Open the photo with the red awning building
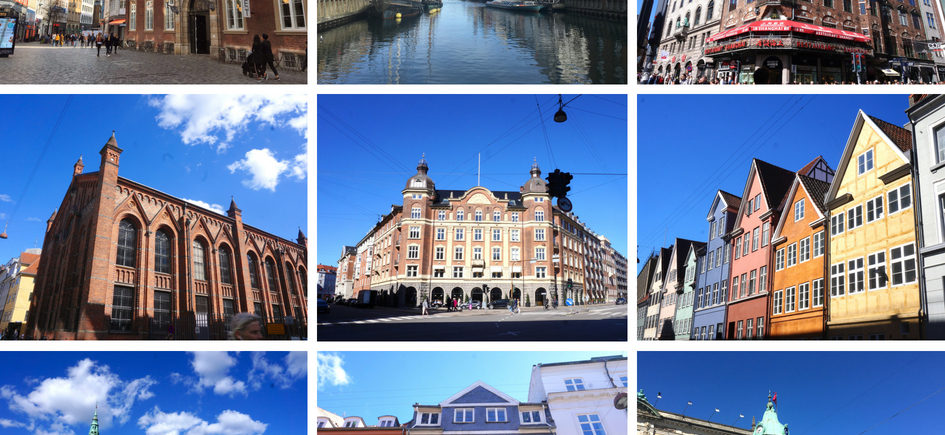This screenshot has width=945, height=435. point(790,41)
